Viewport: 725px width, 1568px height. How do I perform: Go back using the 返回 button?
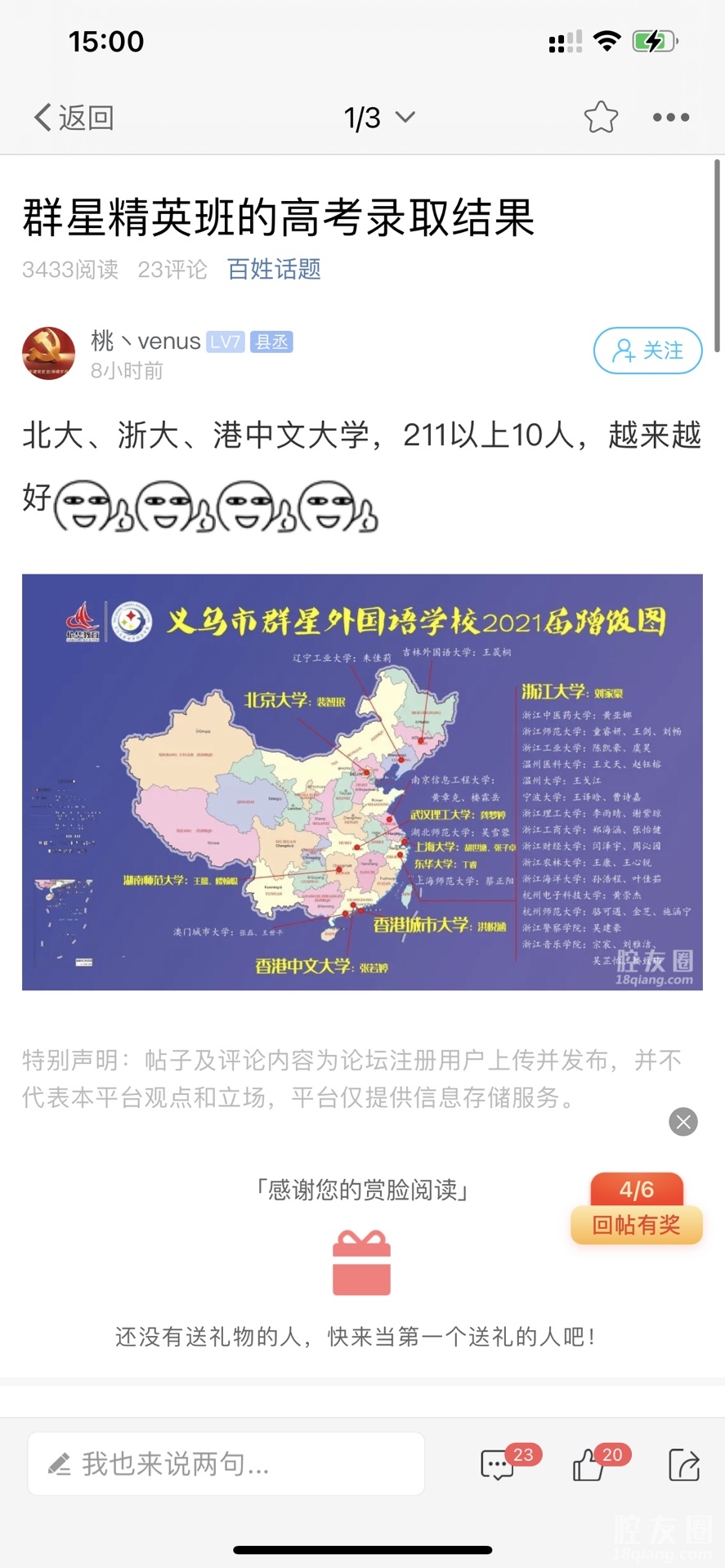[x=74, y=118]
